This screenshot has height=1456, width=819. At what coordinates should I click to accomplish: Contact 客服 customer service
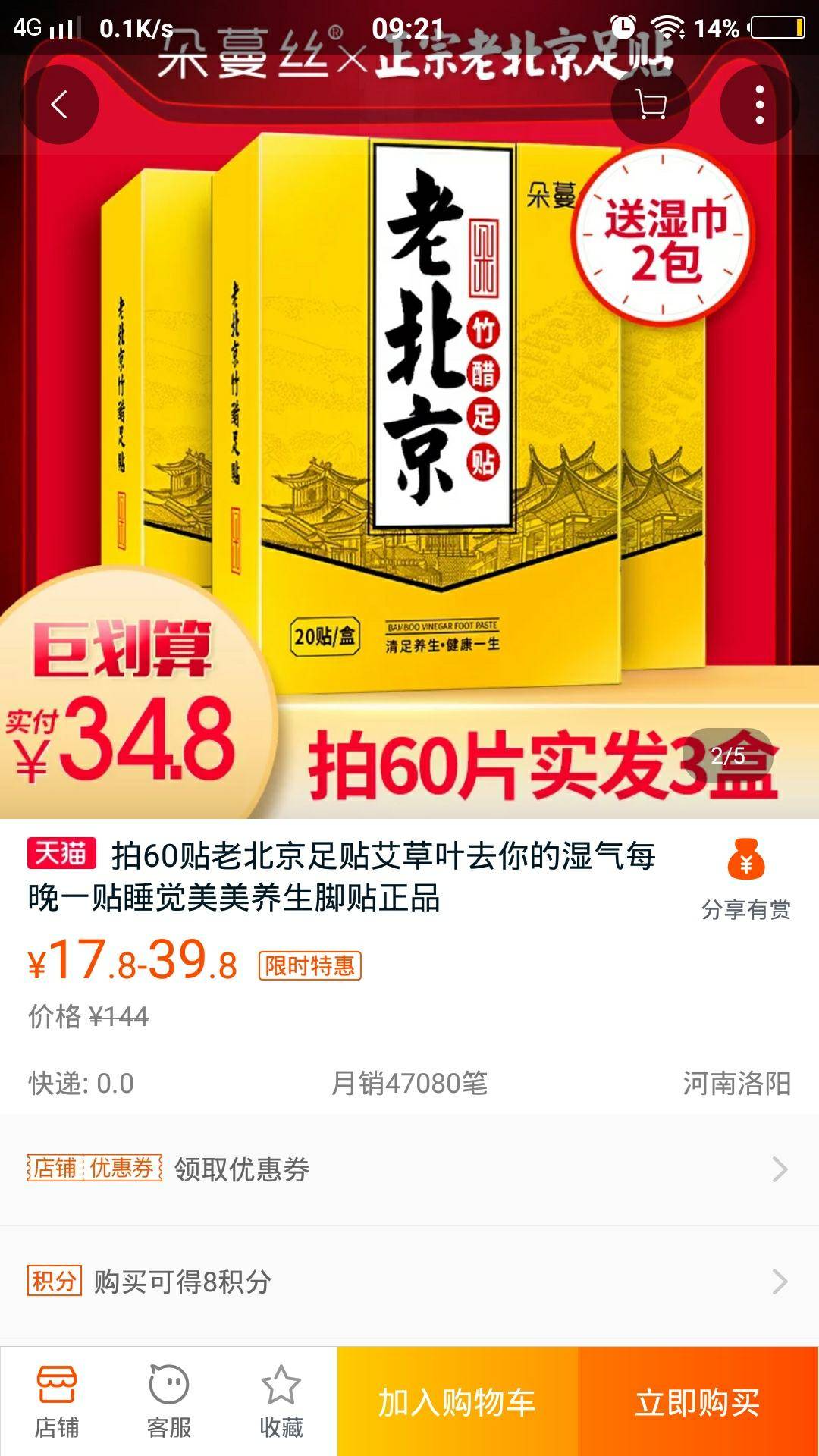[x=168, y=1401]
